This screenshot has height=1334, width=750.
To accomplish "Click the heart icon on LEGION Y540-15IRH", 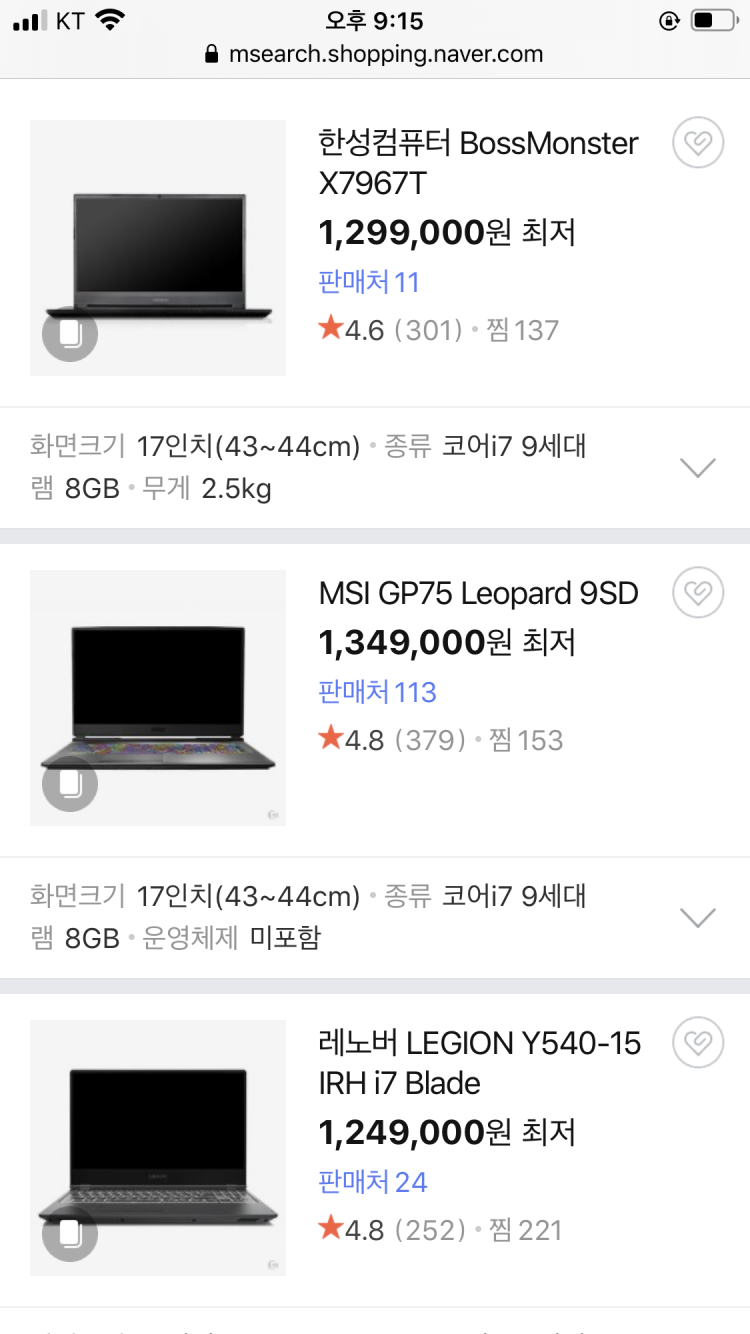I will point(697,1043).
